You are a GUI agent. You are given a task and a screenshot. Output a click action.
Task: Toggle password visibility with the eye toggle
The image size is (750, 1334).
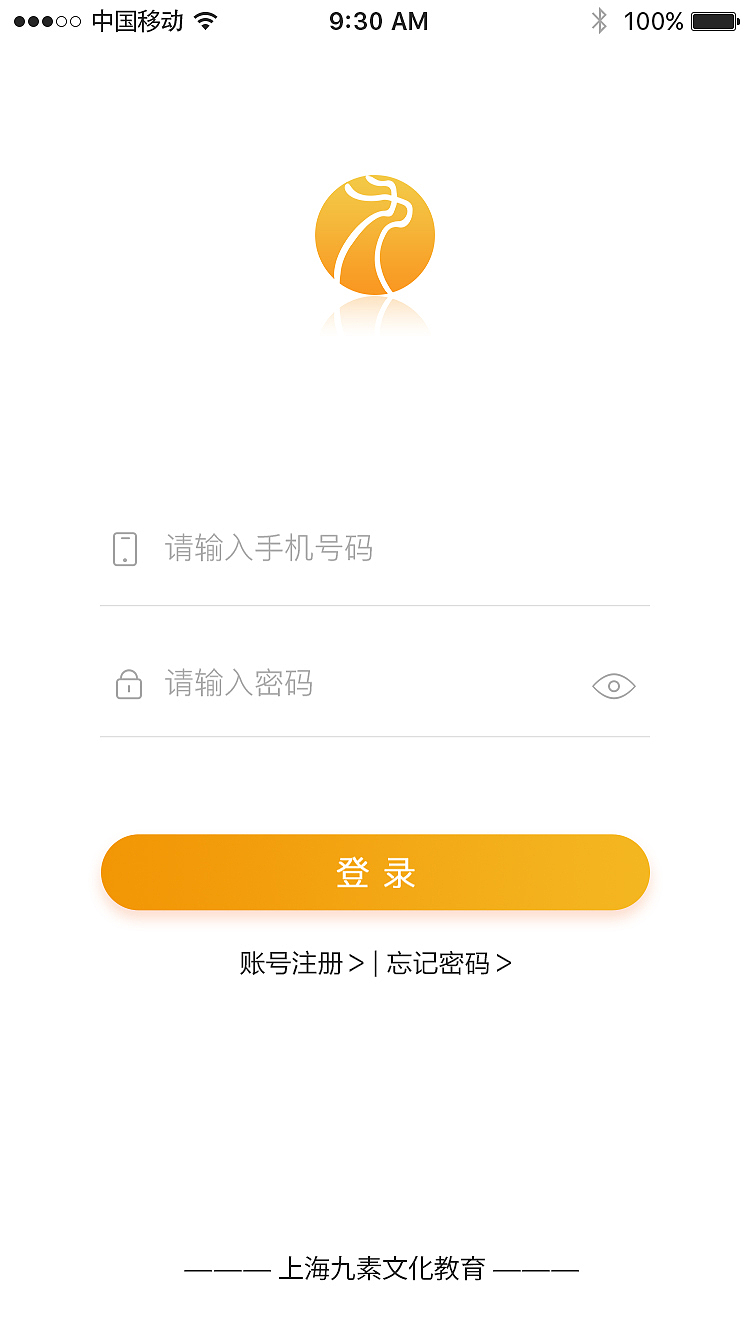[x=613, y=685]
